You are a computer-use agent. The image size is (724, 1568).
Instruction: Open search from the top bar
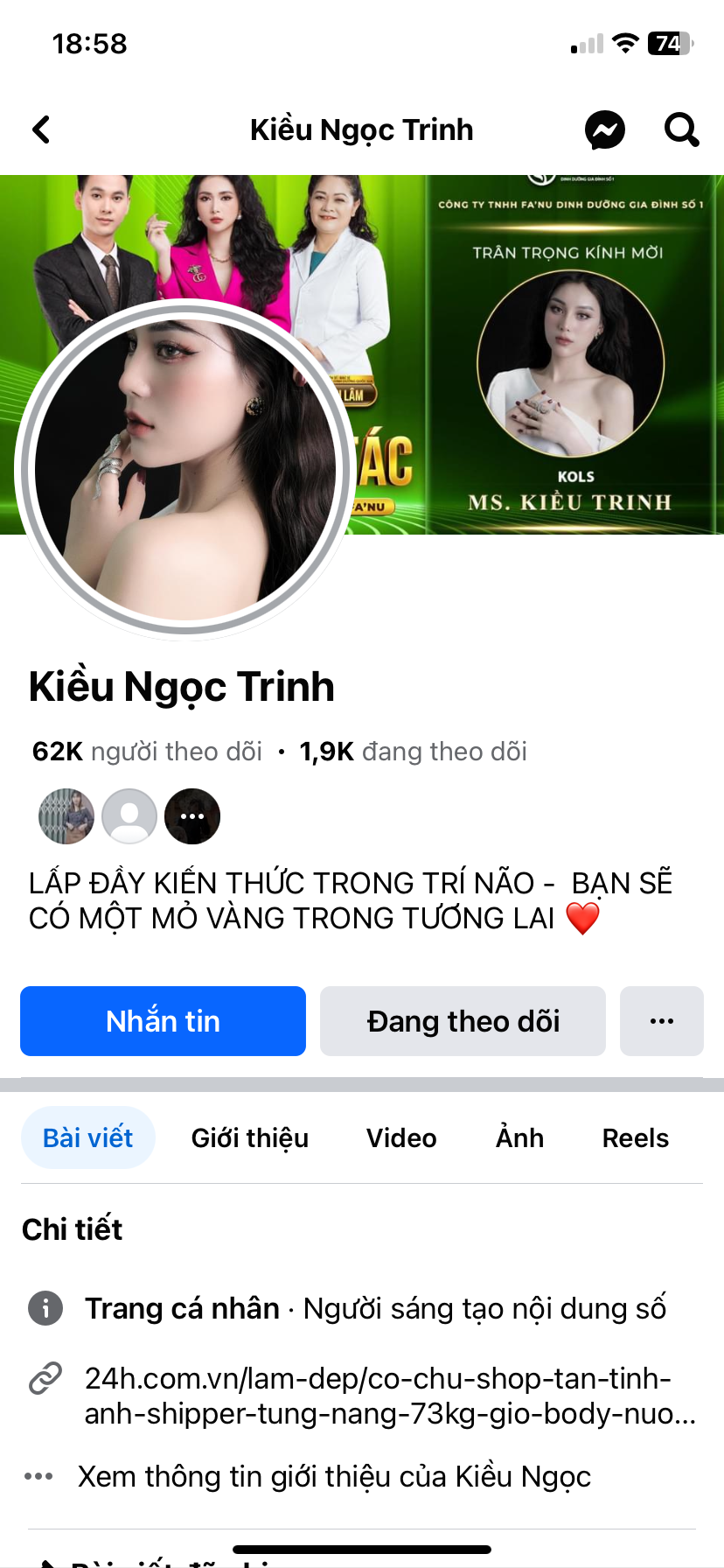point(681,130)
